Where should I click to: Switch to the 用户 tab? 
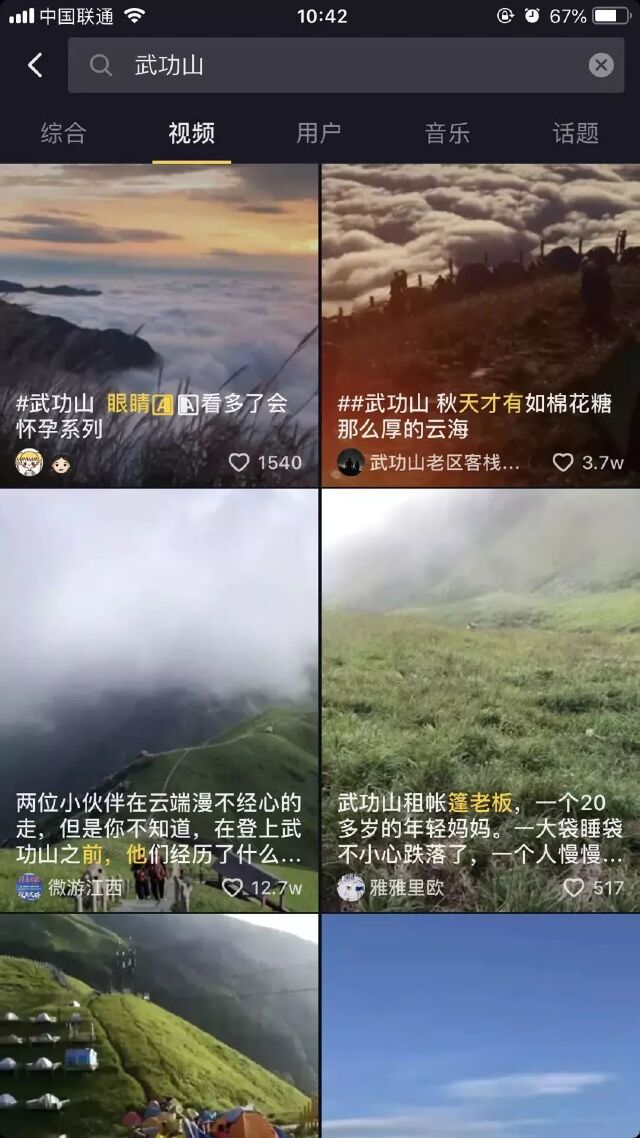(319, 133)
